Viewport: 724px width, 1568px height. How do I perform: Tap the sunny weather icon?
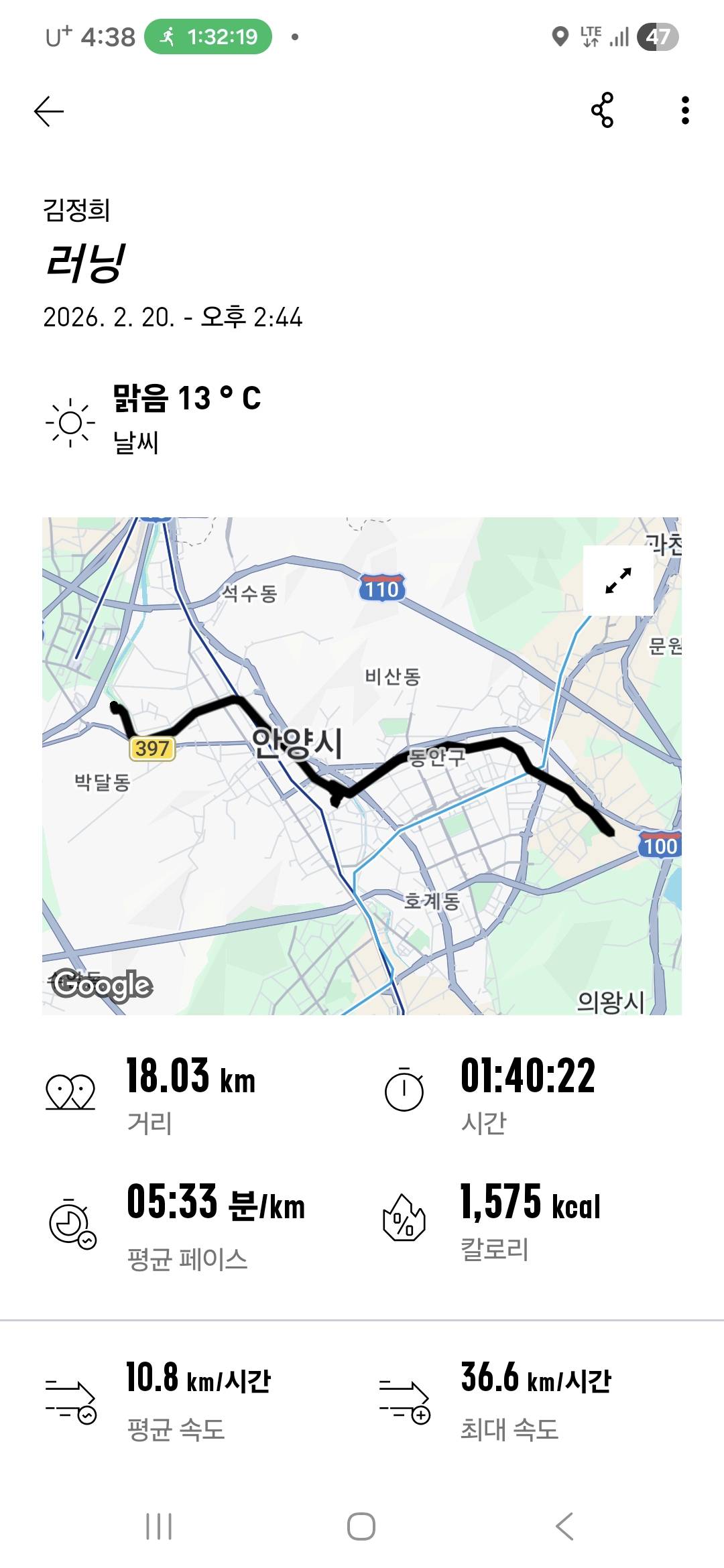[x=70, y=422]
